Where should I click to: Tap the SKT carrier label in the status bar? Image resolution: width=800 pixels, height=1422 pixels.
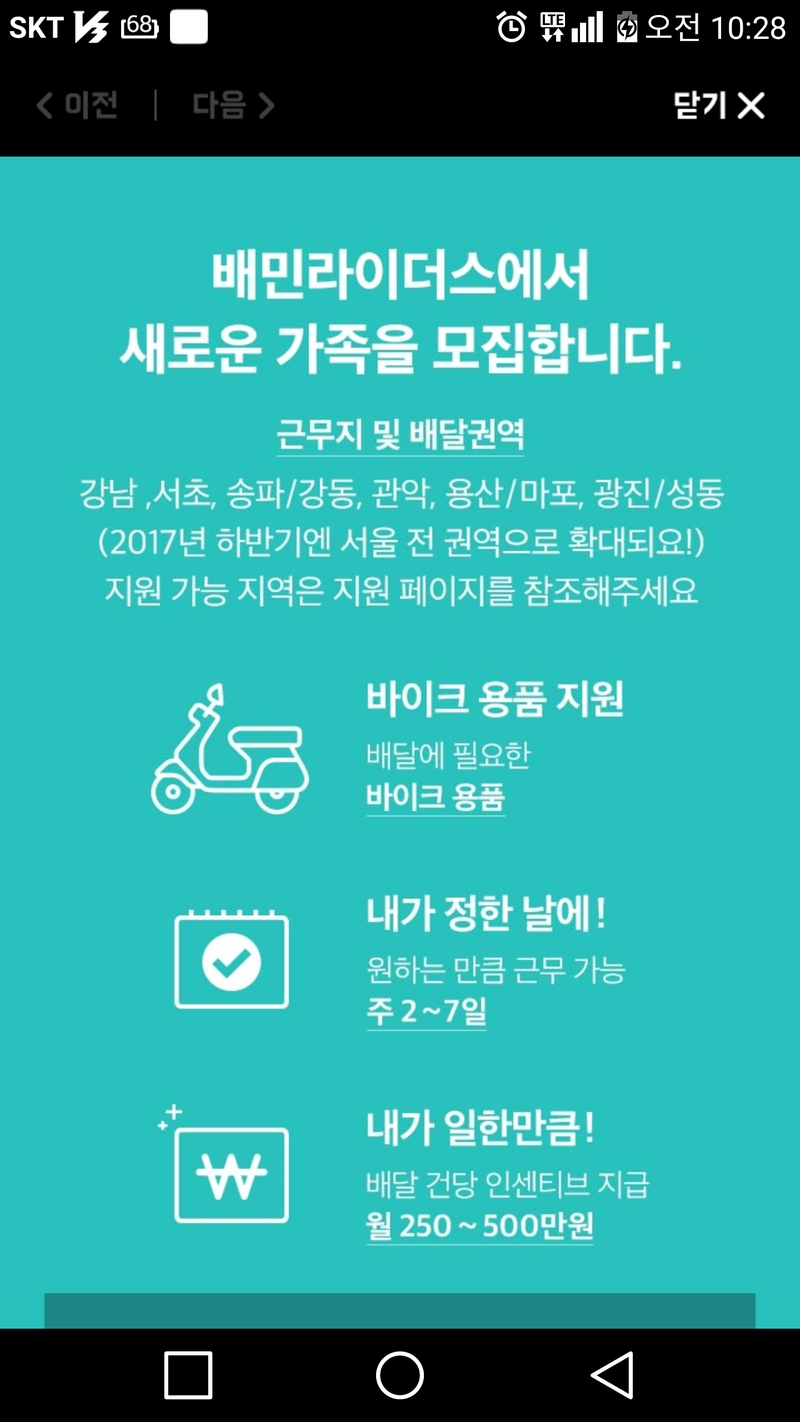[33, 29]
